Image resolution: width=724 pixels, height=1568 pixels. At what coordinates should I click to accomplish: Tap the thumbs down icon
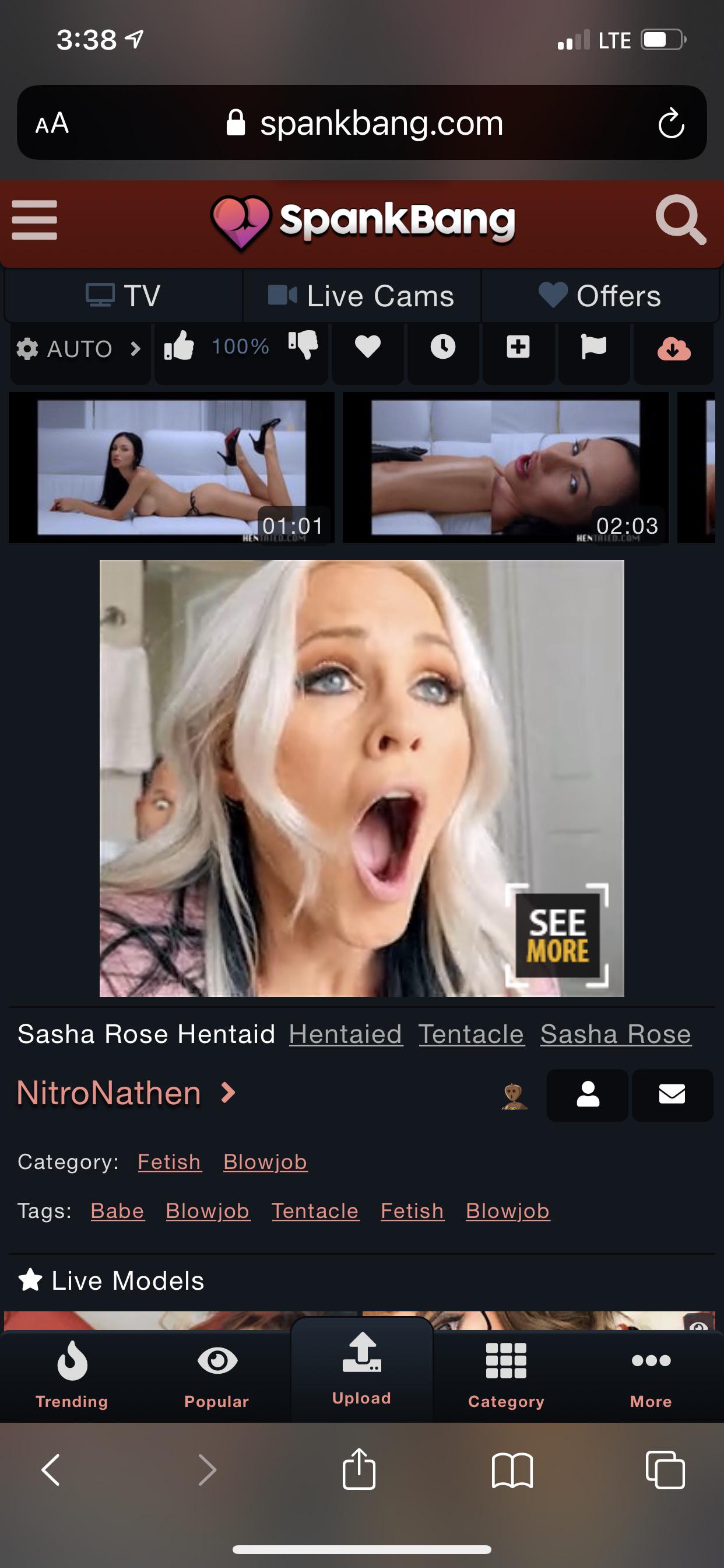(304, 346)
